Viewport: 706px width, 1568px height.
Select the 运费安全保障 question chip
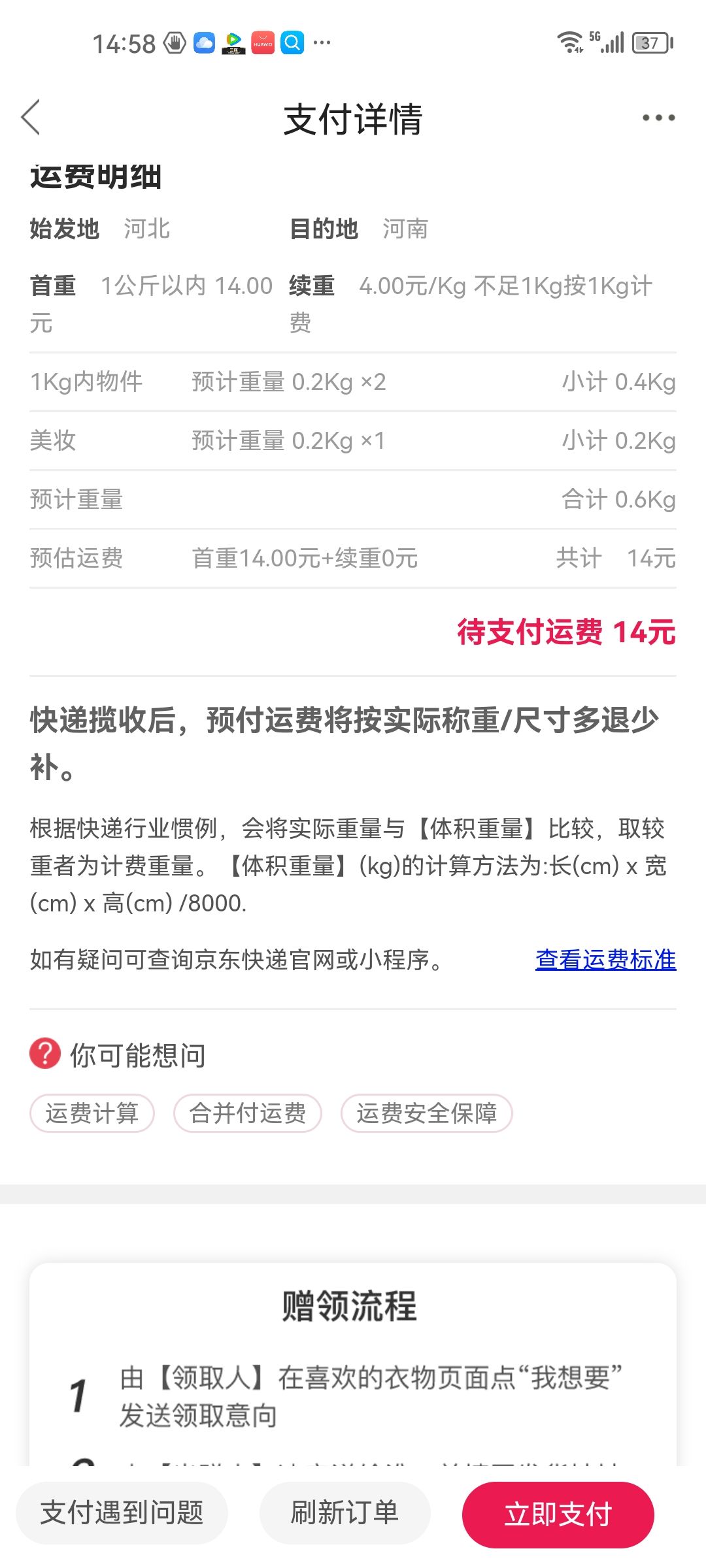tap(426, 1113)
